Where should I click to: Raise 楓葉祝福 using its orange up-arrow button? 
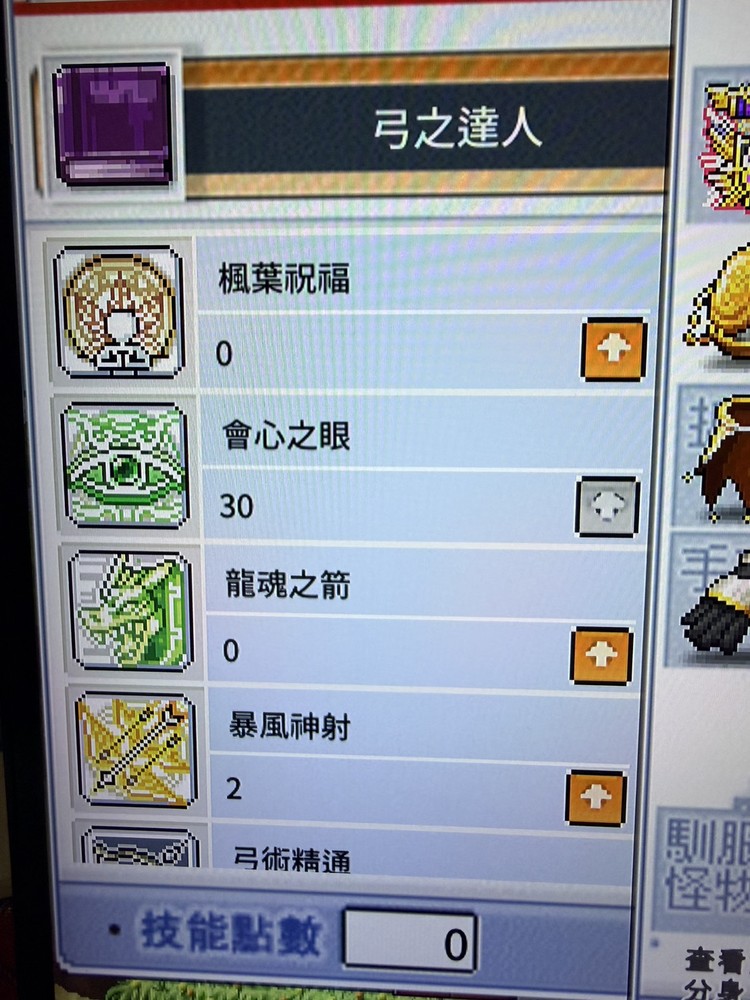[612, 348]
